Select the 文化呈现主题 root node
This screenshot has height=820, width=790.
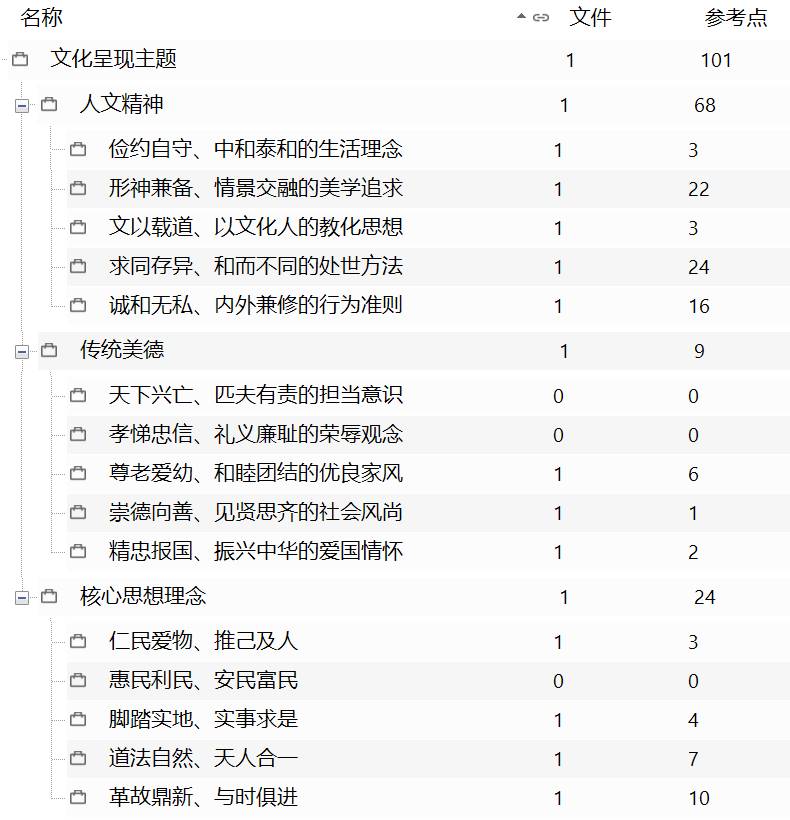(x=113, y=60)
